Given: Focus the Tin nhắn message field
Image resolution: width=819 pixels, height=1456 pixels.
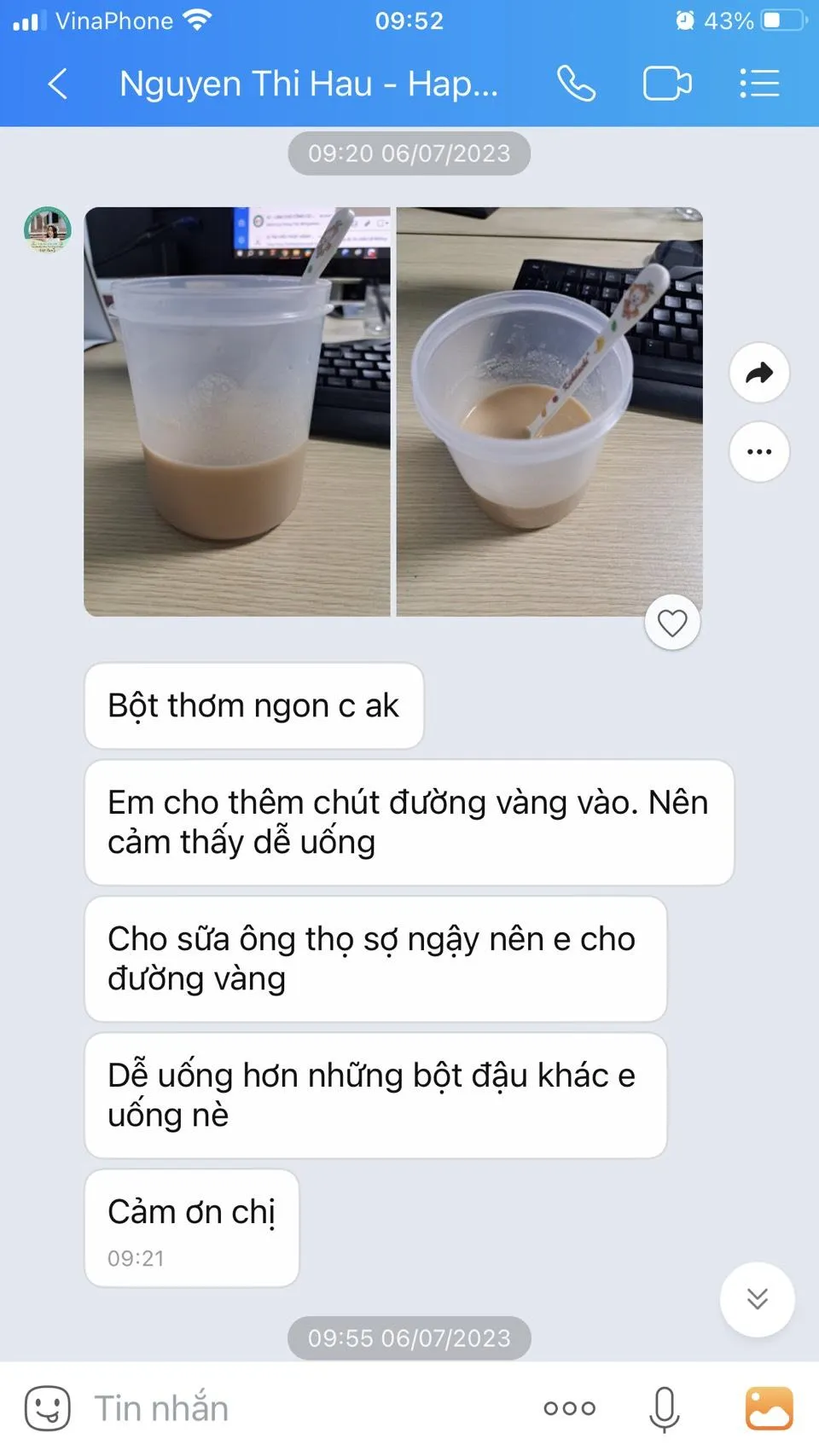Looking at the screenshot, I should (299, 1408).
